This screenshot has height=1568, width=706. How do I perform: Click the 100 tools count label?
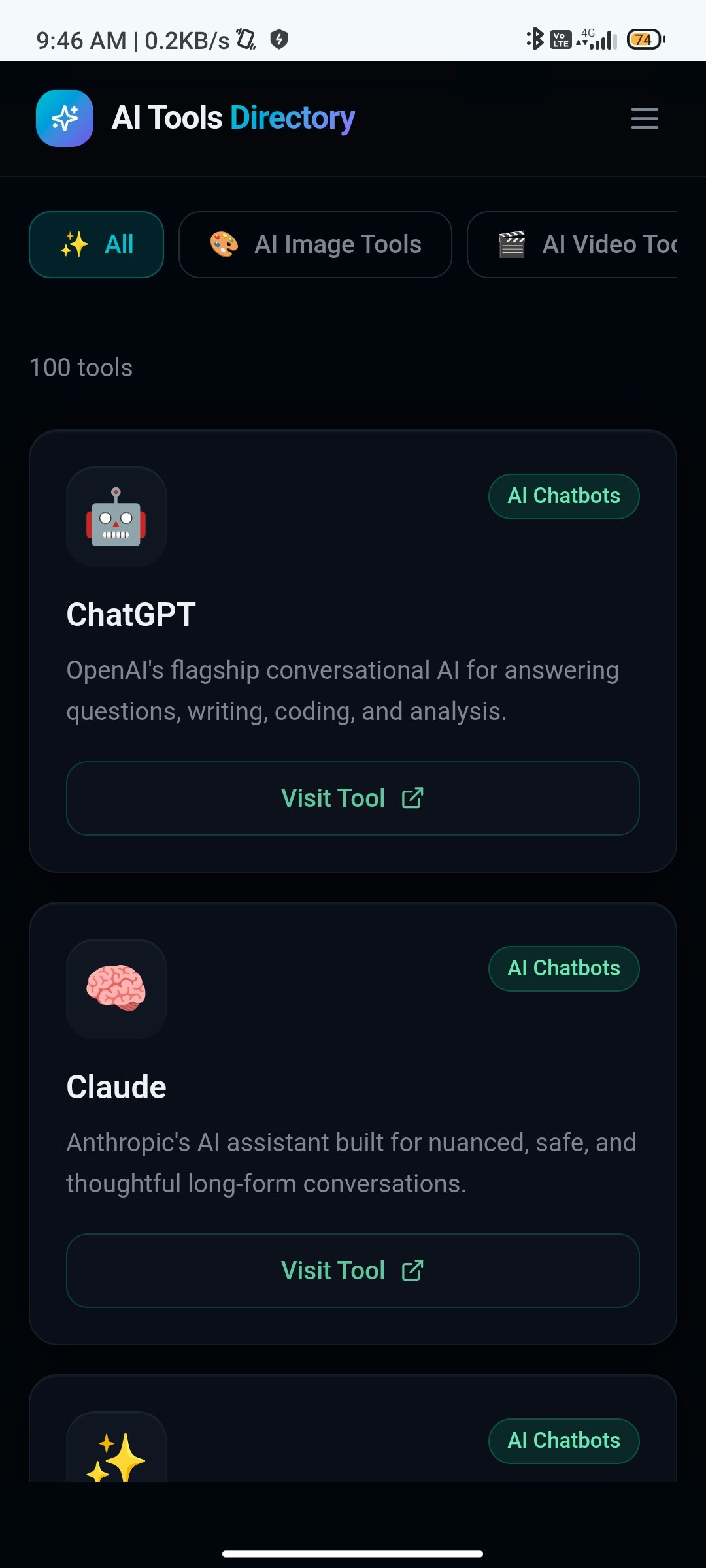(x=80, y=367)
